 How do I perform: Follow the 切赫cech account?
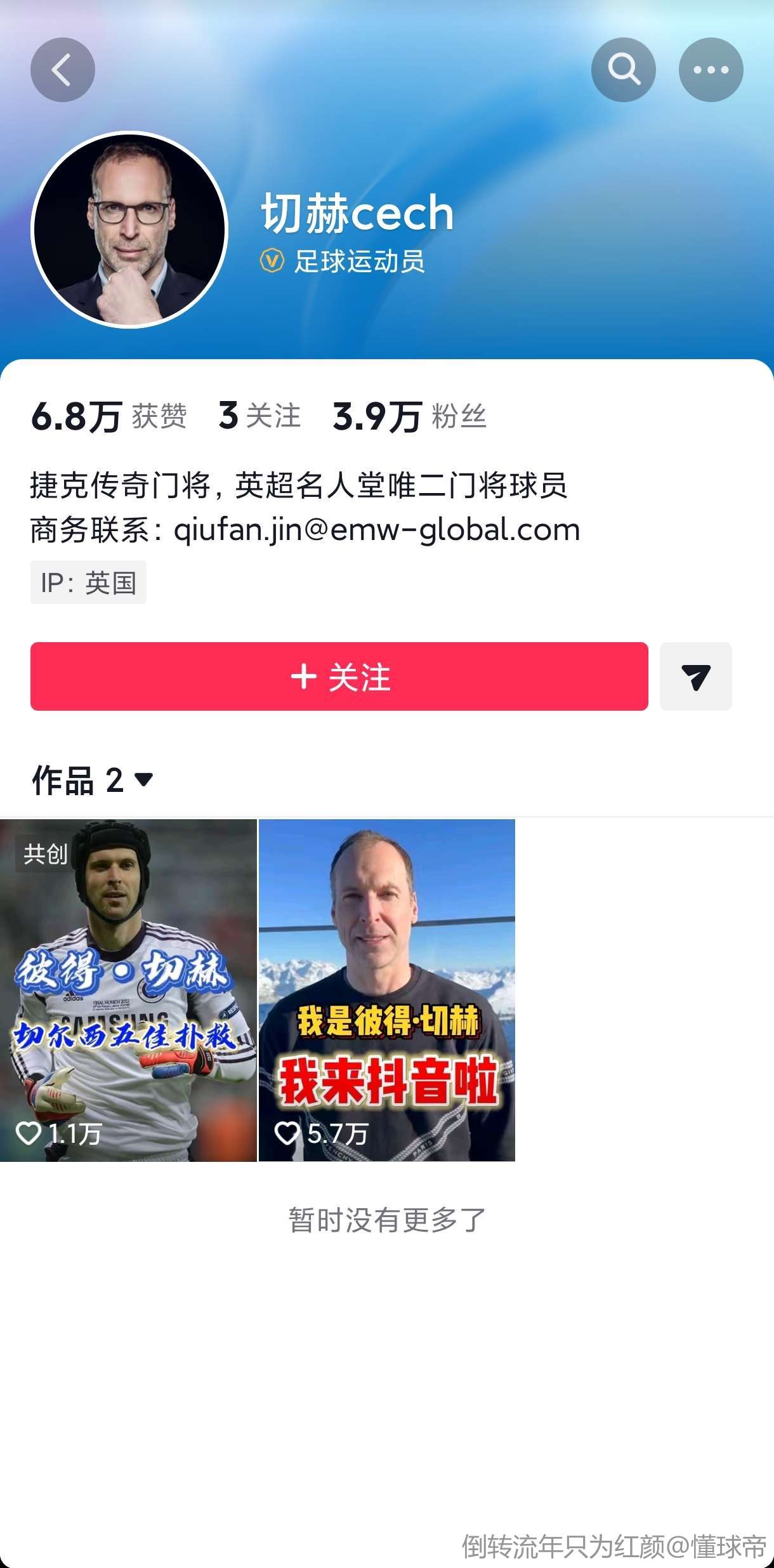pos(339,676)
